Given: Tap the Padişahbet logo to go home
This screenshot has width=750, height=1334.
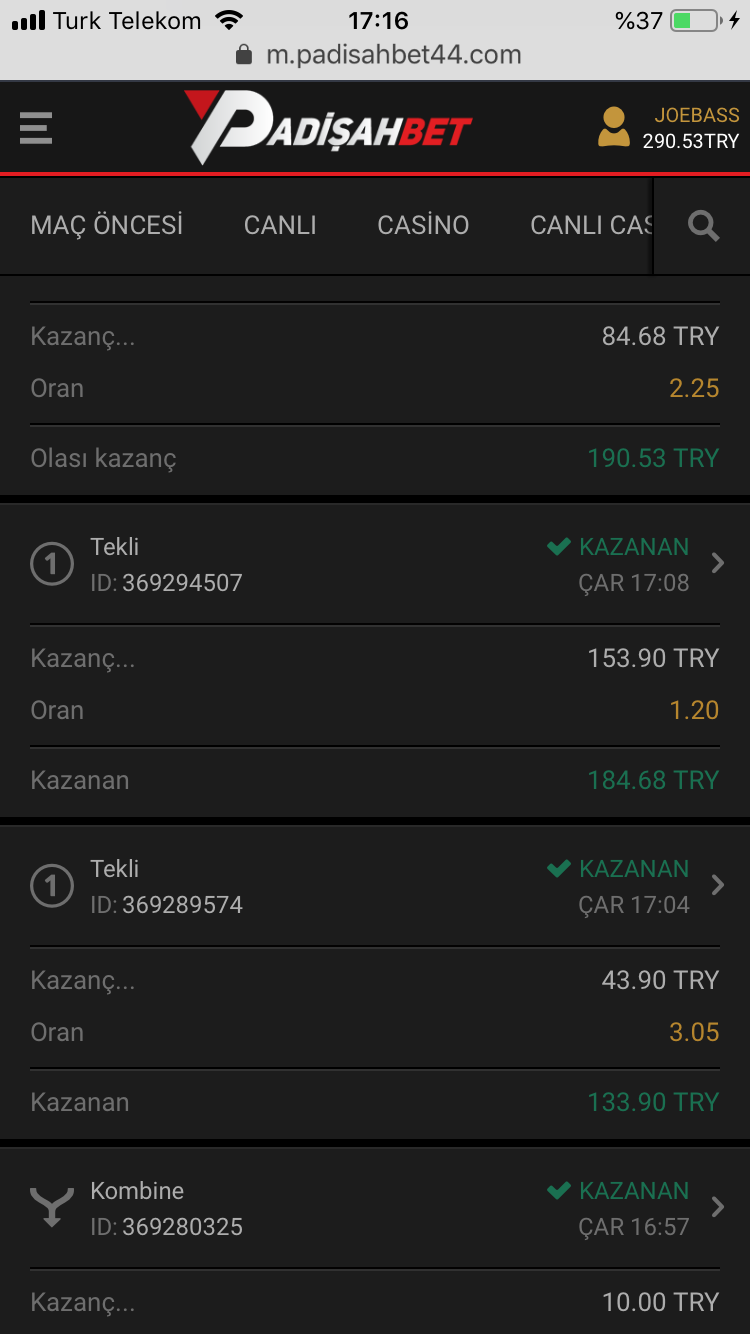Looking at the screenshot, I should point(328,127).
